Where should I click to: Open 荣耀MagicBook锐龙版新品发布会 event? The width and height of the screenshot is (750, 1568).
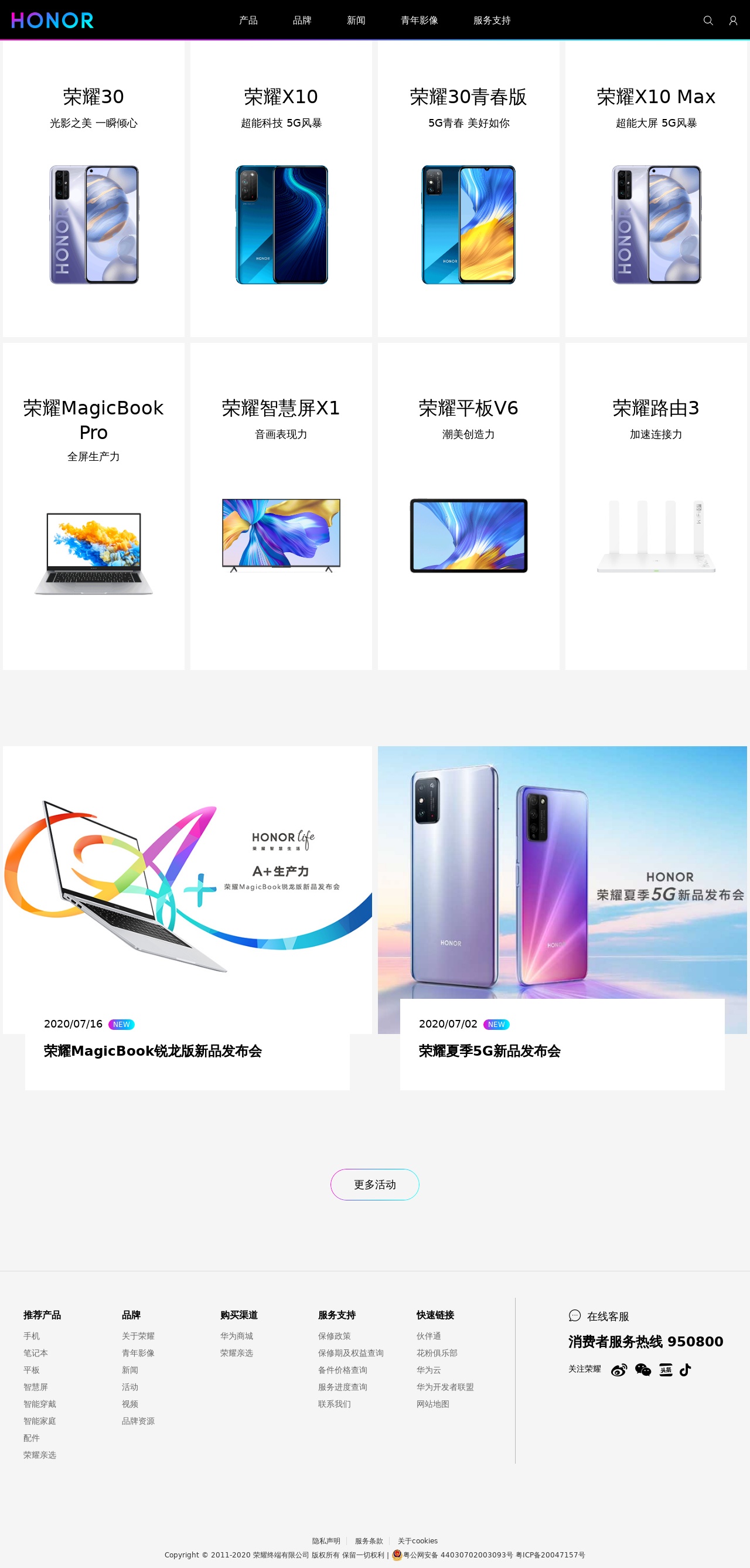(153, 1051)
